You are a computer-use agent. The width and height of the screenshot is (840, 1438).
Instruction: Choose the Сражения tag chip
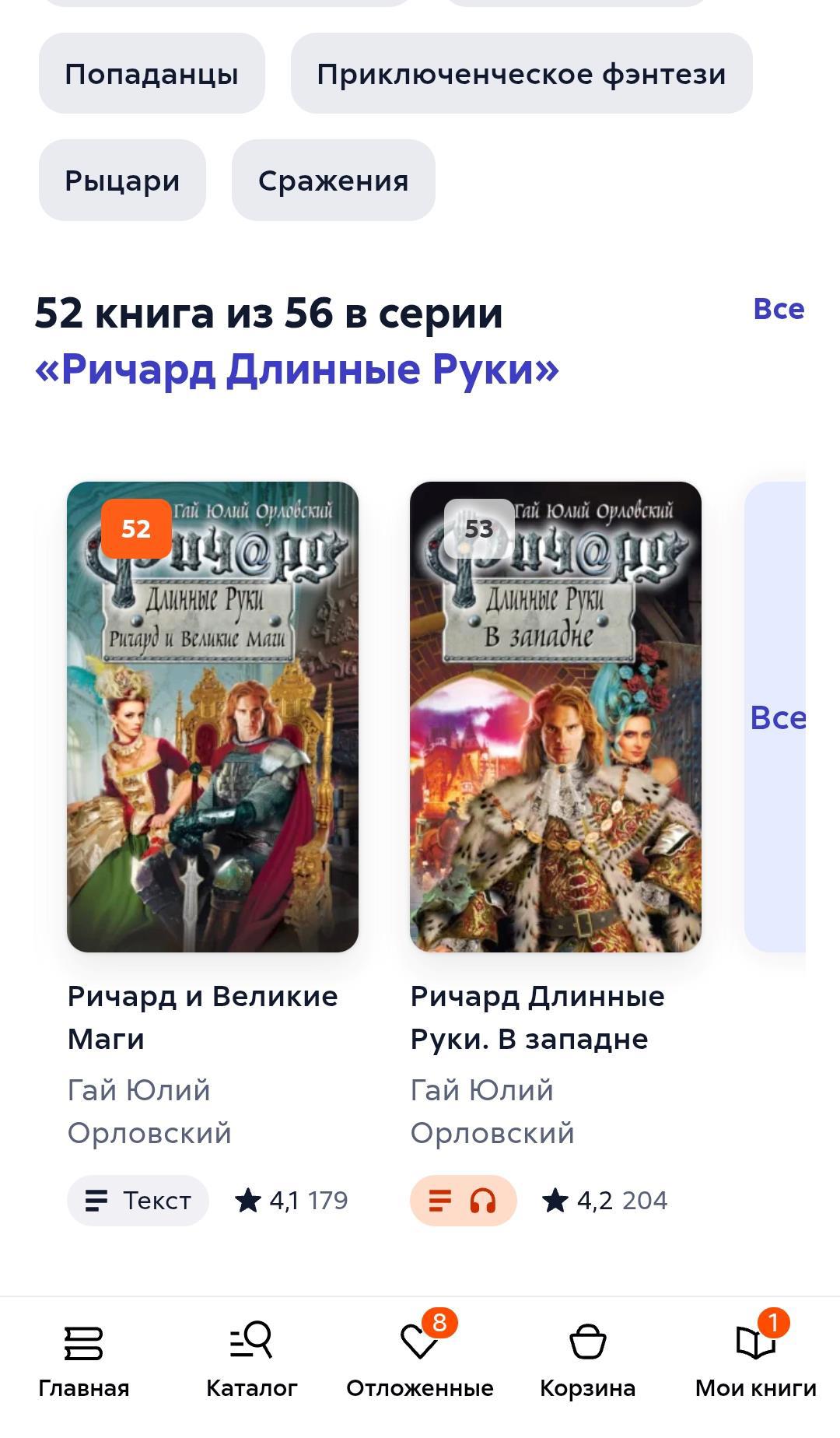pyautogui.click(x=333, y=181)
